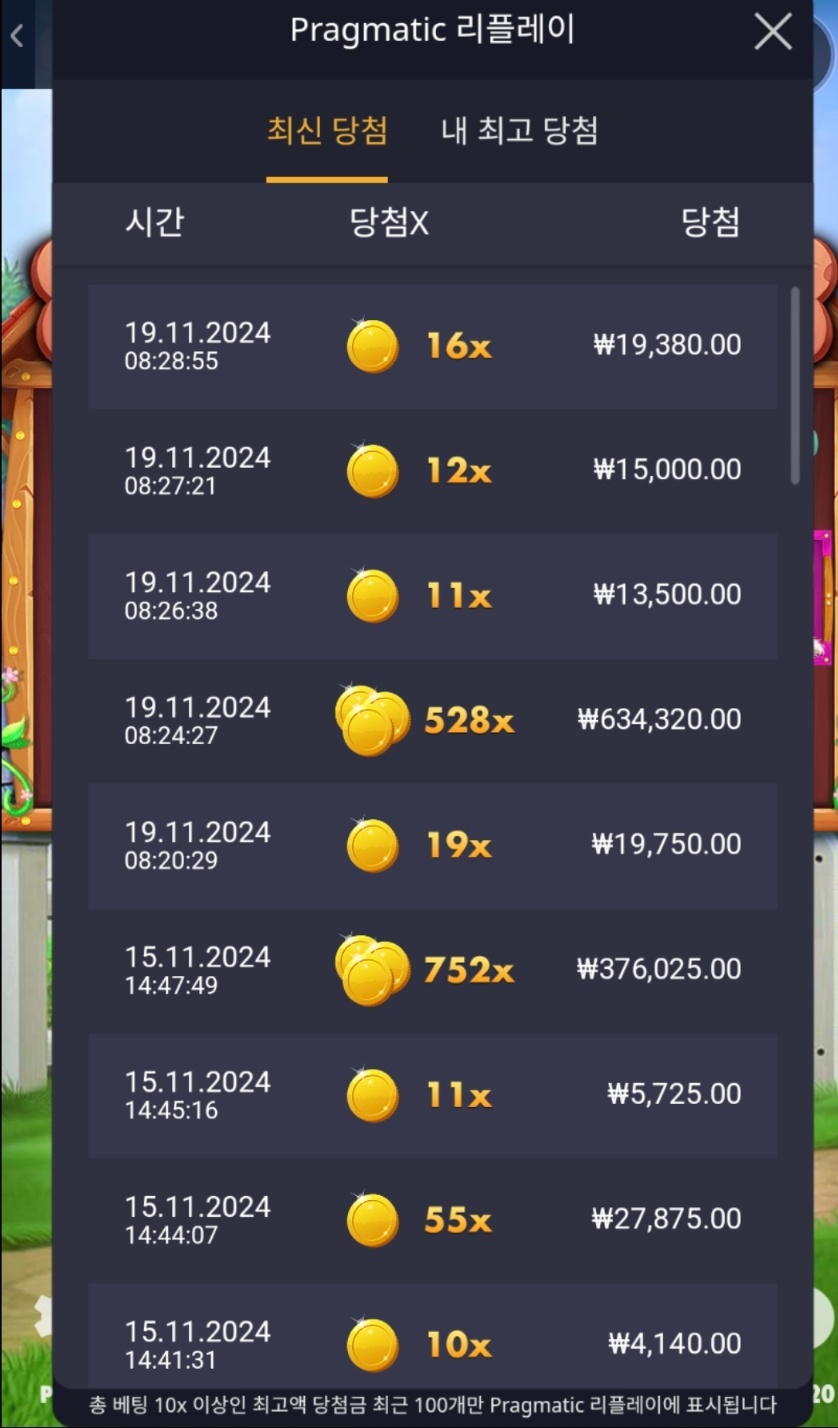The width and height of the screenshot is (838, 1428).
Task: Open the 11x replay worth ₩13,500.00
Action: coord(432,596)
